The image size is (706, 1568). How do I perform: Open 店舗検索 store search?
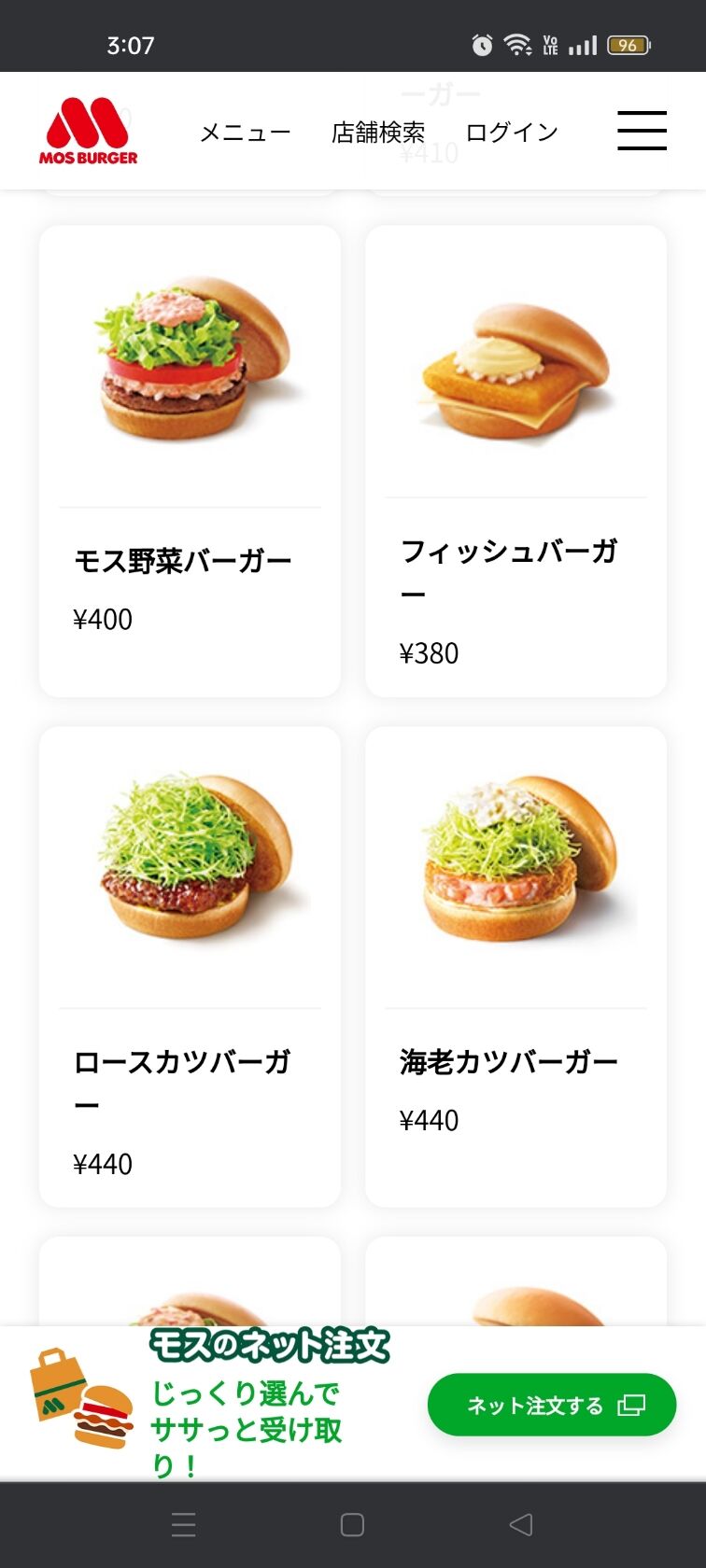[x=378, y=133]
